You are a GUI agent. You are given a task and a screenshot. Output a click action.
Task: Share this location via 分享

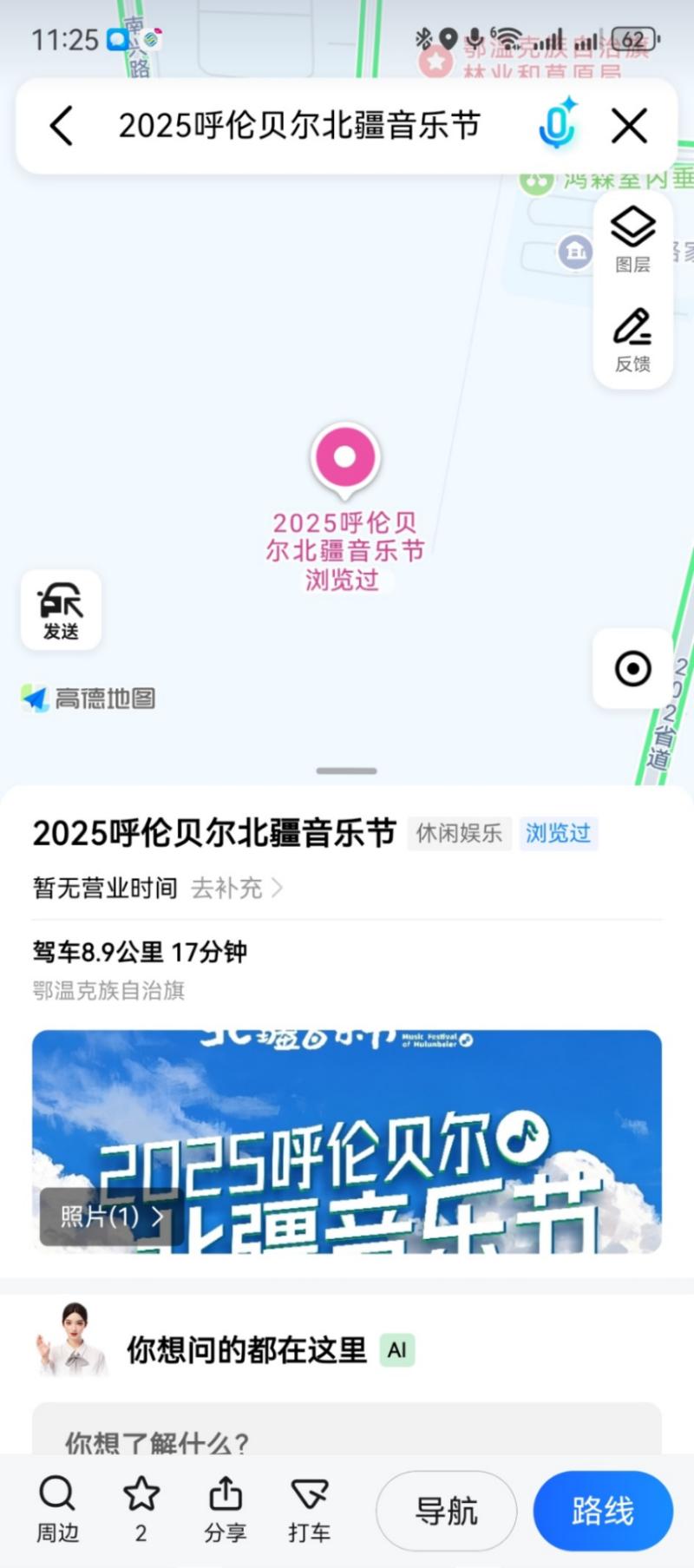click(226, 1509)
